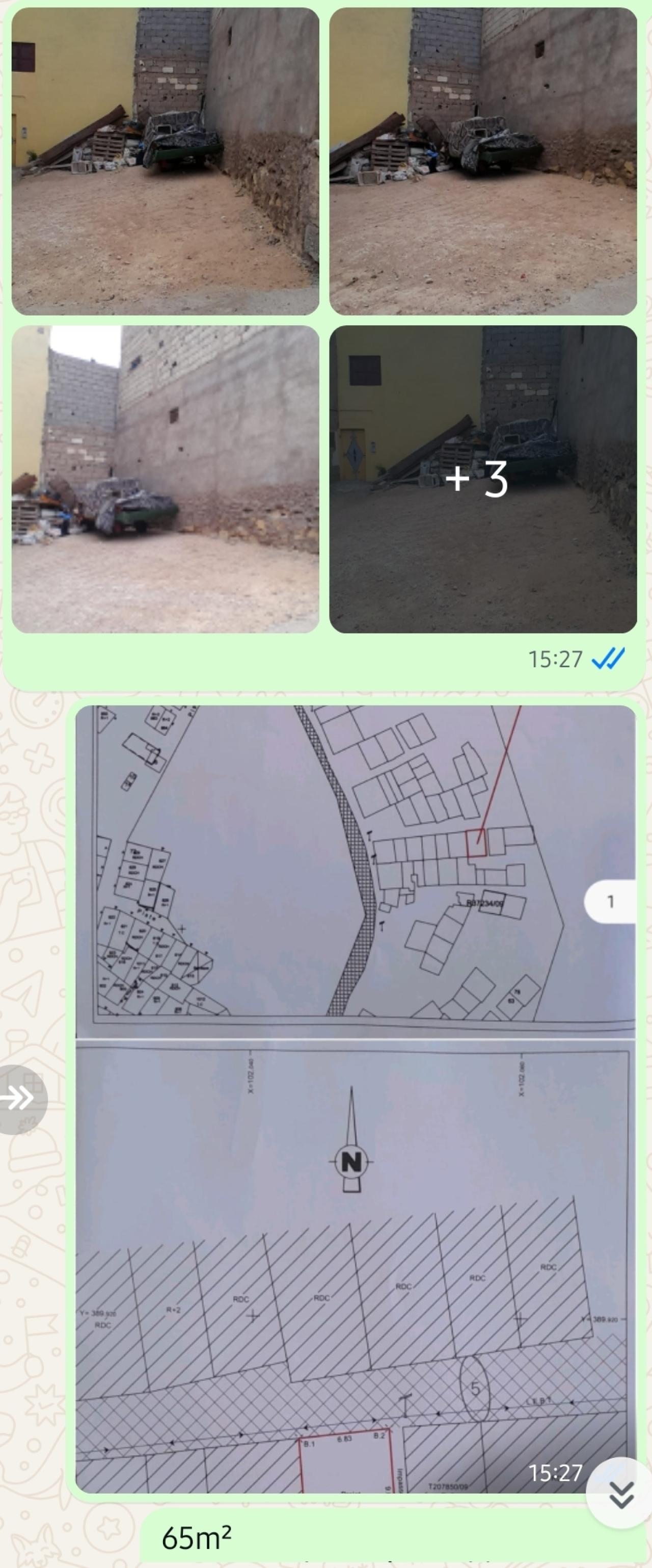Open the land plan map image
Viewport: 652px width, 1568px height.
355,1099
